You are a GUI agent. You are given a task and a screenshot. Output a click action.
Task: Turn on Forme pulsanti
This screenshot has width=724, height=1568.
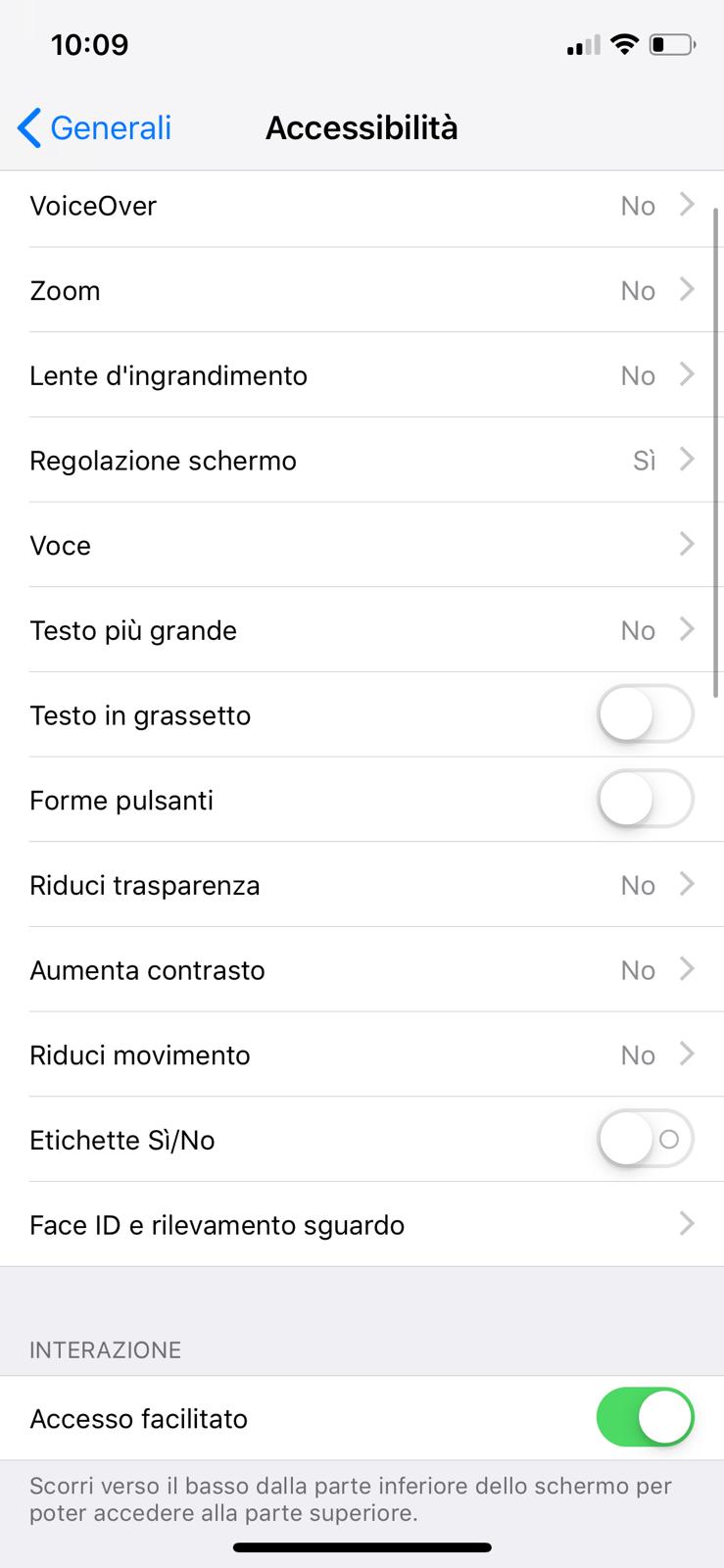pyautogui.click(x=645, y=801)
